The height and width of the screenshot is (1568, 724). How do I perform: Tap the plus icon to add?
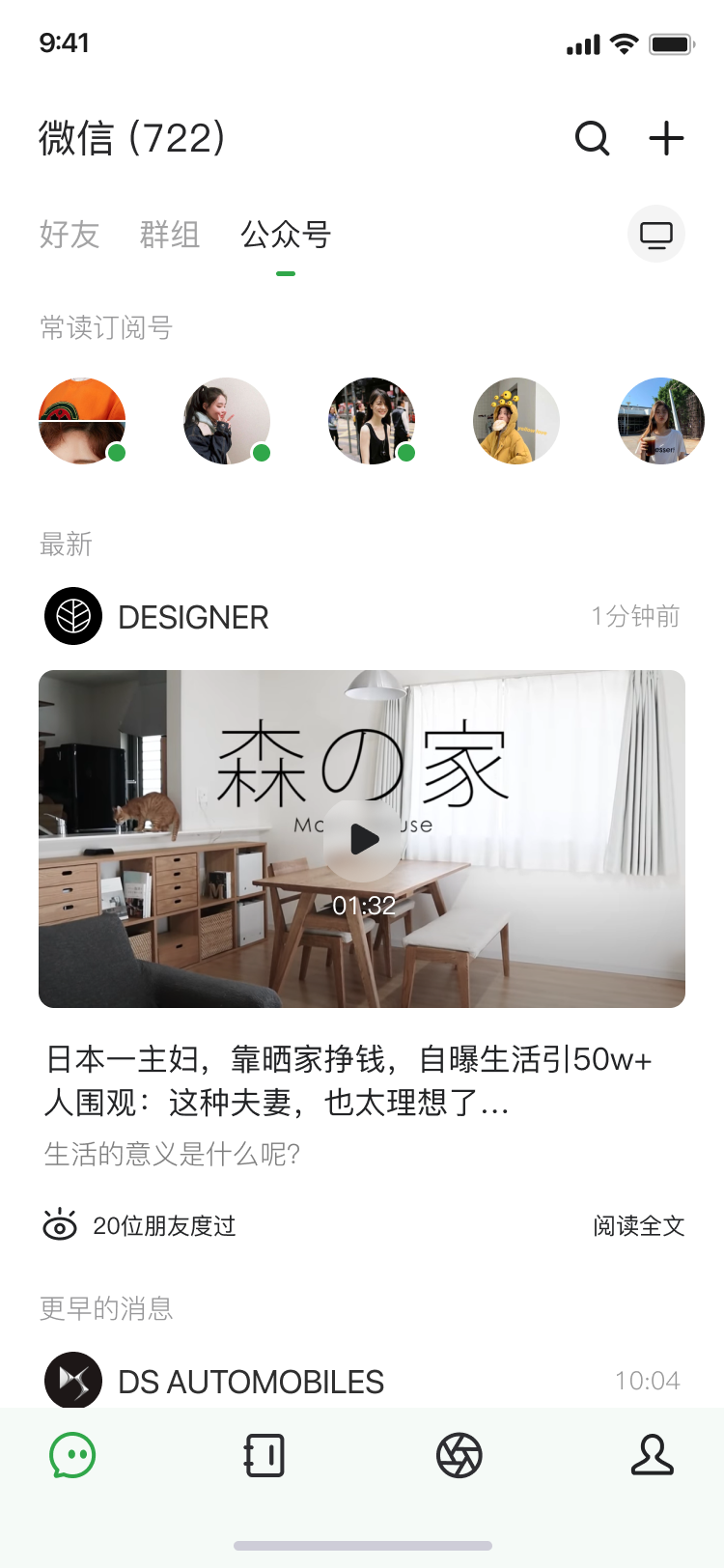(666, 138)
